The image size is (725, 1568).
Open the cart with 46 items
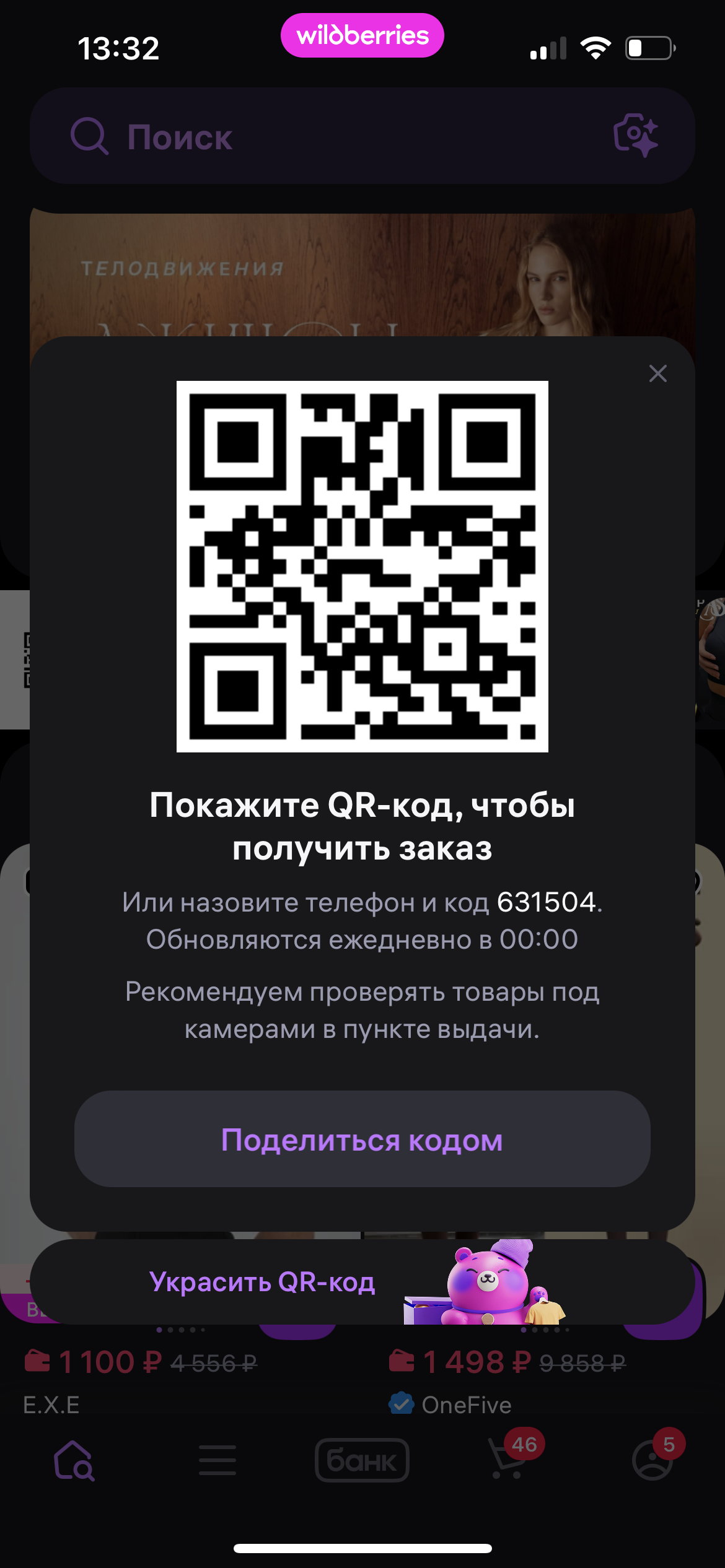[x=508, y=1460]
